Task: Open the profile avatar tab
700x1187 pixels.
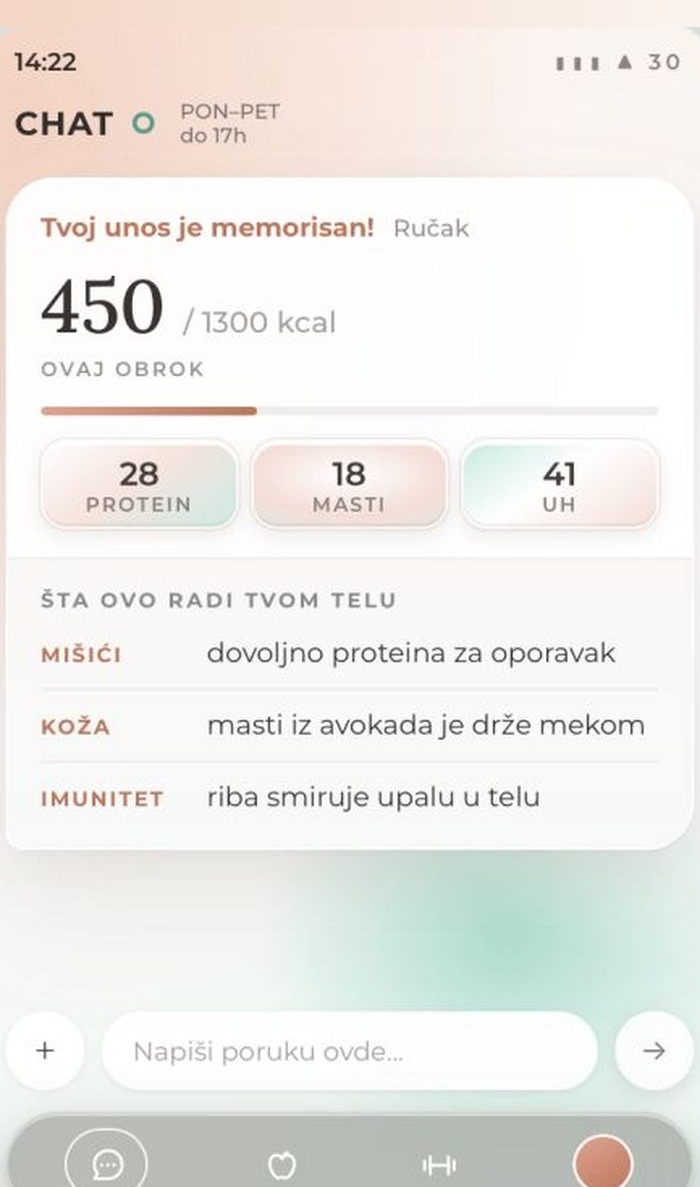Action: pos(602,1163)
